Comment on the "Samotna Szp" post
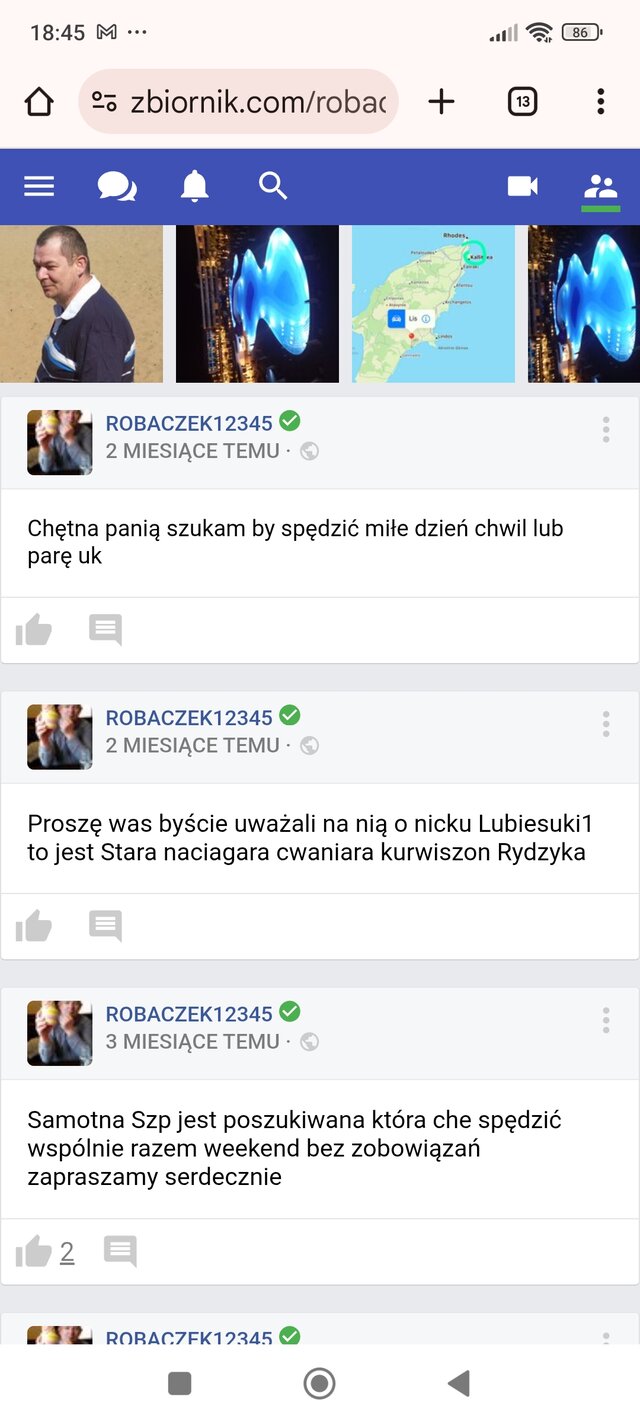The width and height of the screenshot is (640, 1422). click(x=120, y=1251)
